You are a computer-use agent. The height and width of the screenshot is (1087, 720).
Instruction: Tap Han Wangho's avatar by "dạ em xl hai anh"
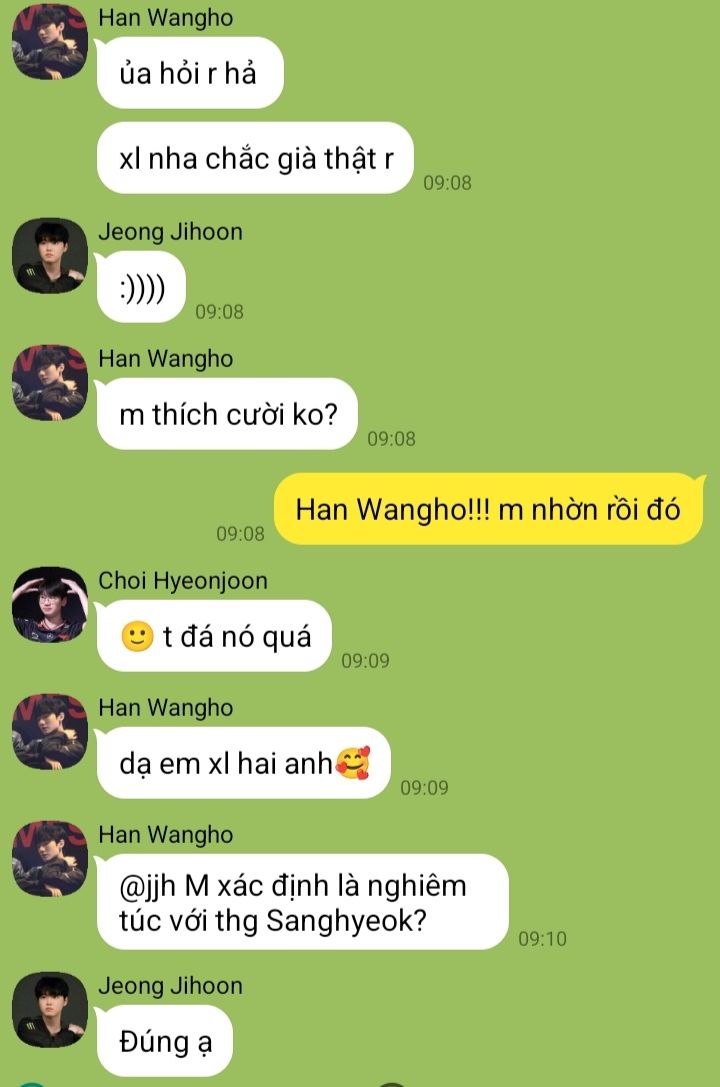[49, 732]
